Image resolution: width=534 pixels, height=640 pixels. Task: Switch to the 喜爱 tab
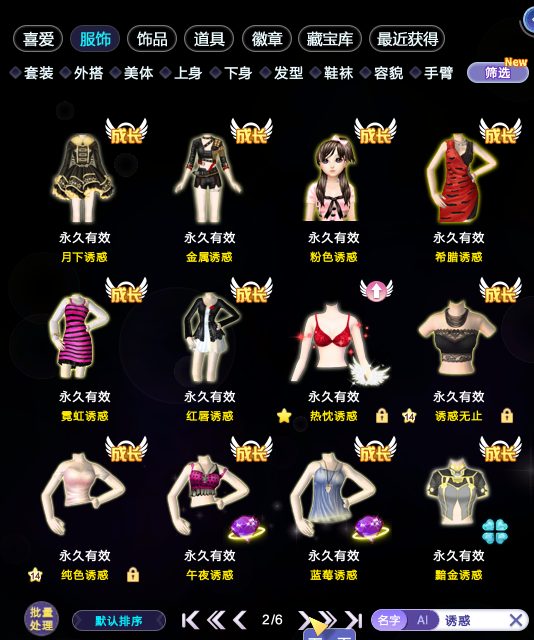[38, 39]
